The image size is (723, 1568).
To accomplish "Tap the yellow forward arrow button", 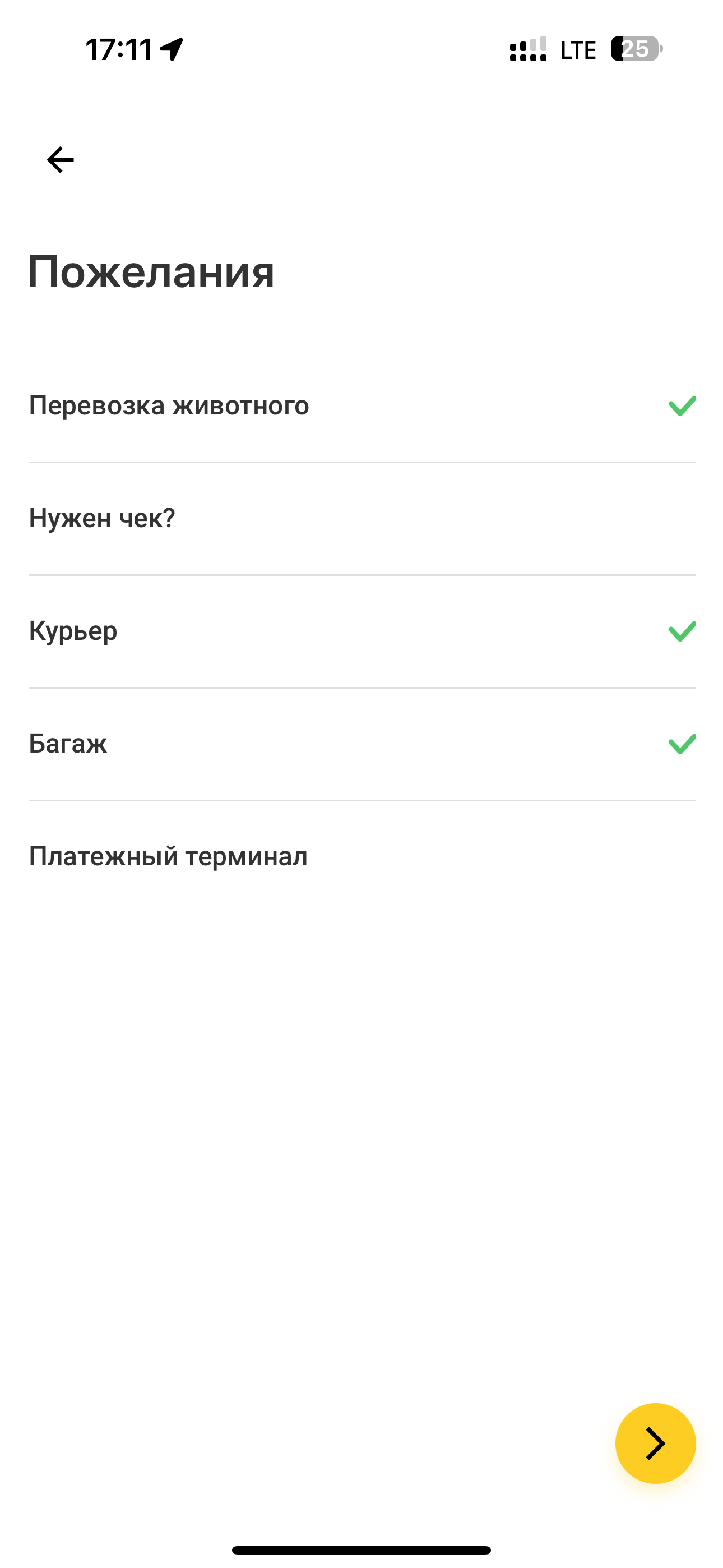I will coord(655,1443).
